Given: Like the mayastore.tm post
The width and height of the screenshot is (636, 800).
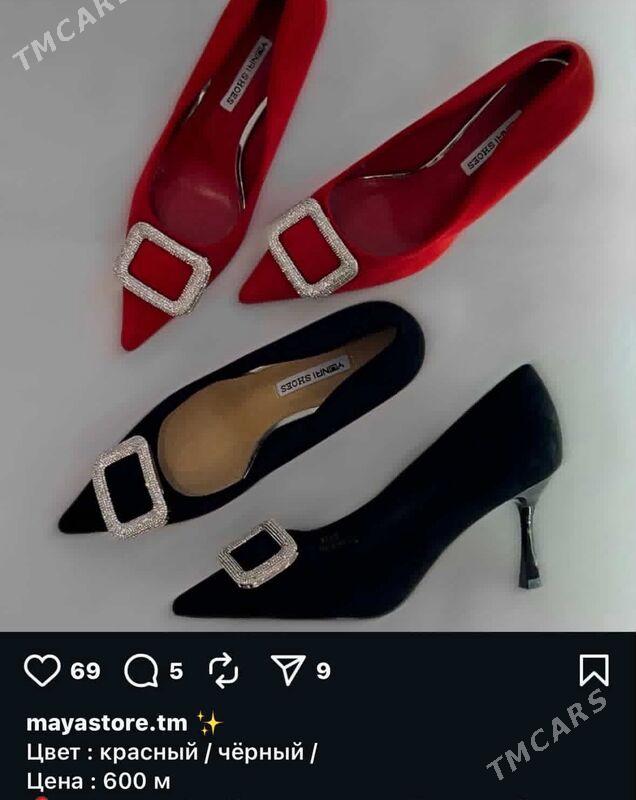Looking at the screenshot, I should (42, 671).
